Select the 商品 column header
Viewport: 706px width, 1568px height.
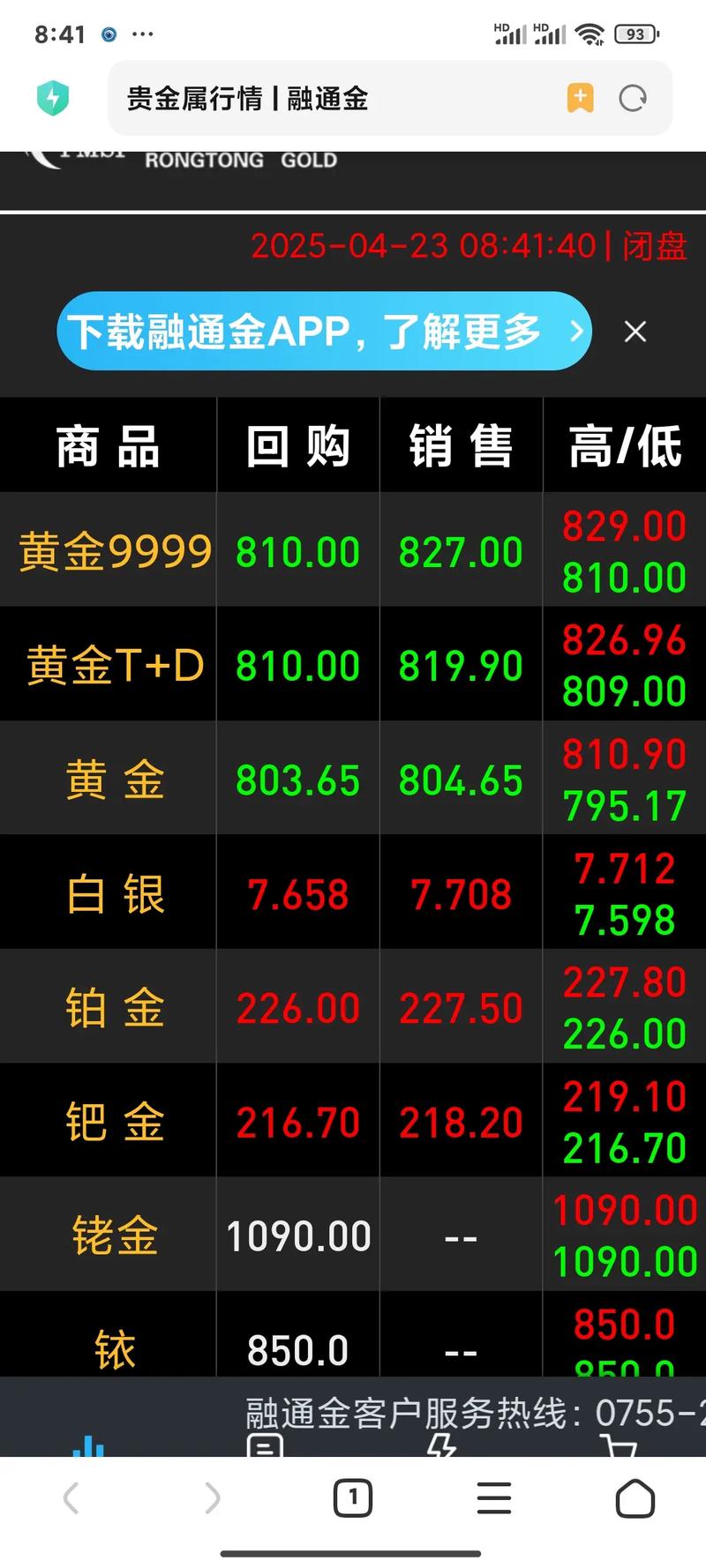(x=108, y=445)
